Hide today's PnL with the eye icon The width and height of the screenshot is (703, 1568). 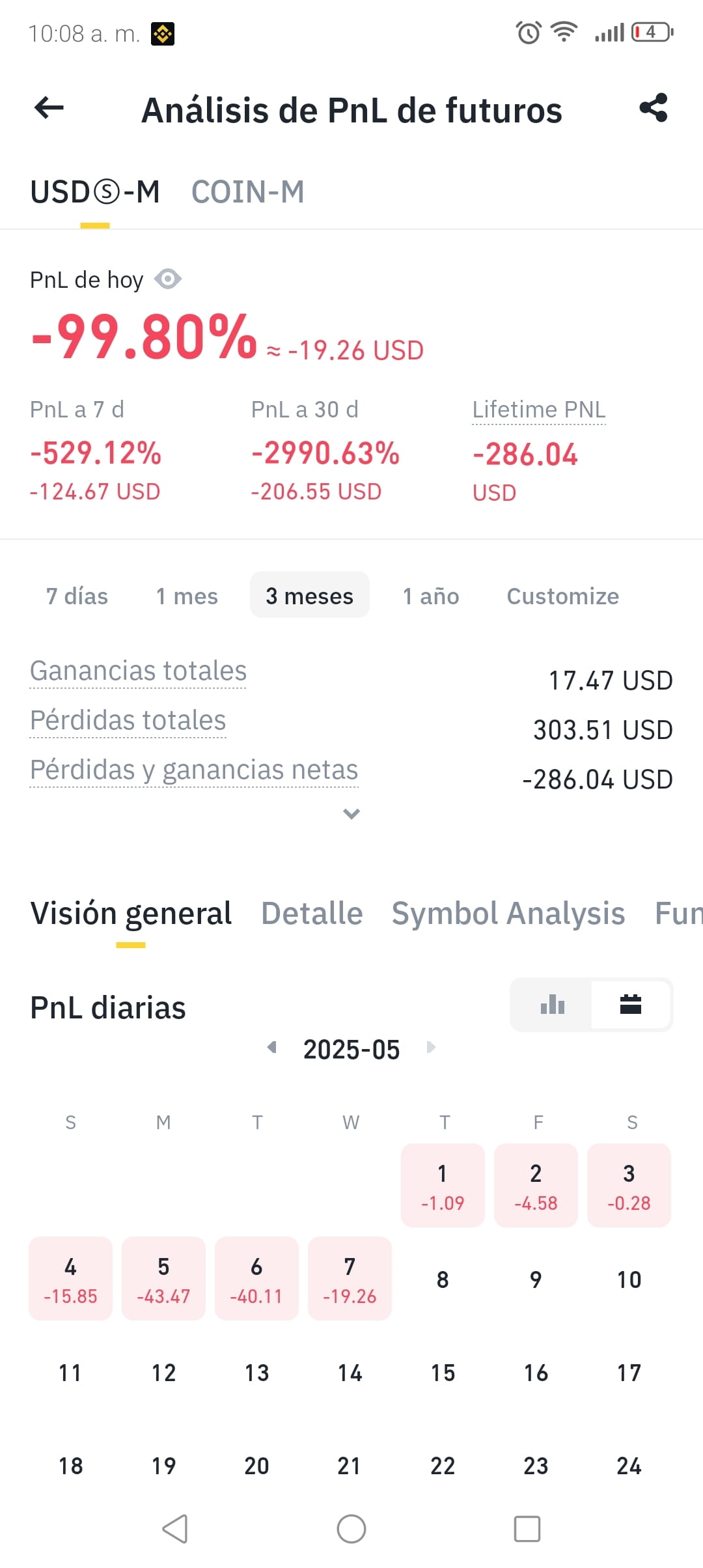coord(168,279)
